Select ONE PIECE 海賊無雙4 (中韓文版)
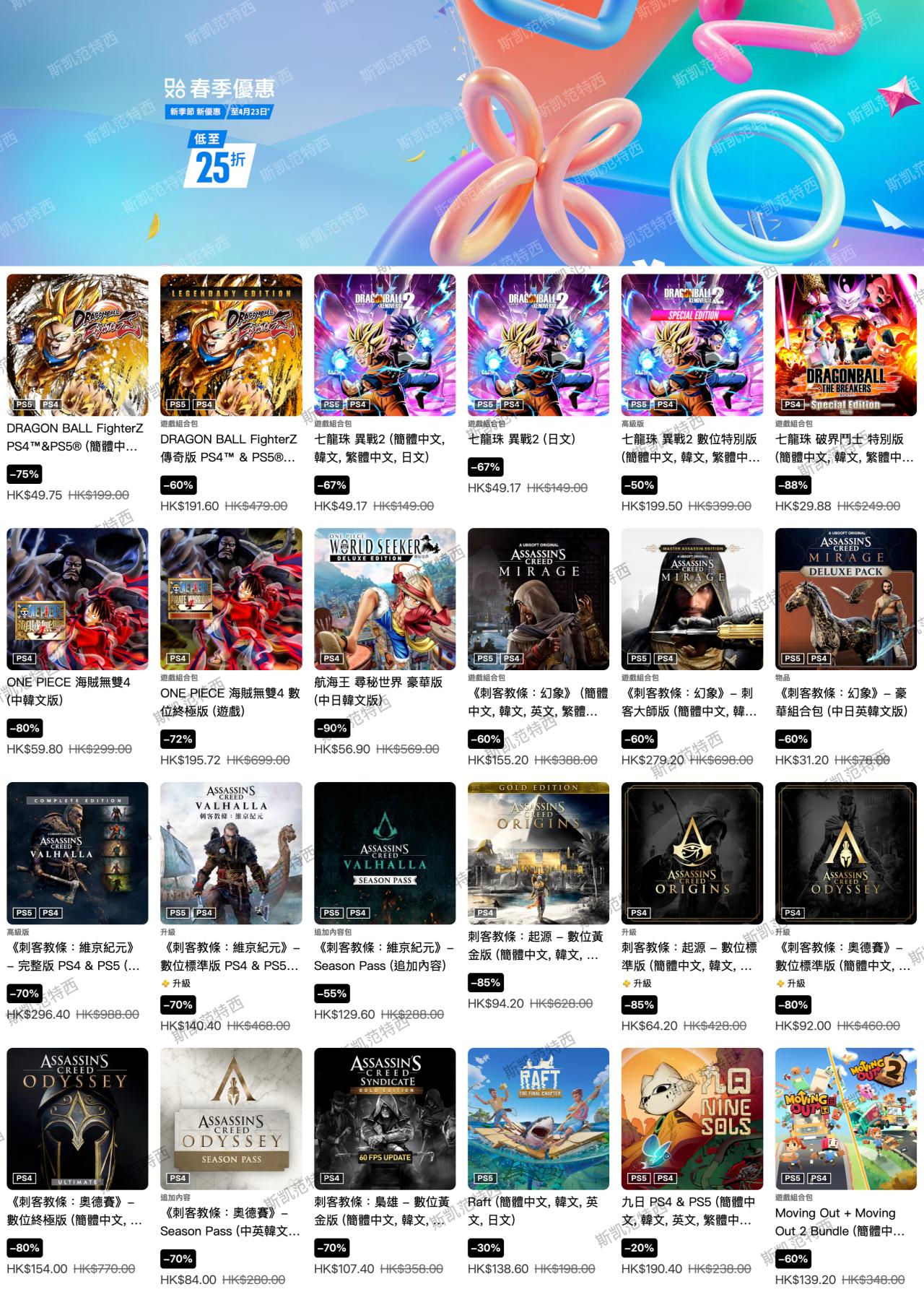The image size is (924, 1292). [x=77, y=599]
